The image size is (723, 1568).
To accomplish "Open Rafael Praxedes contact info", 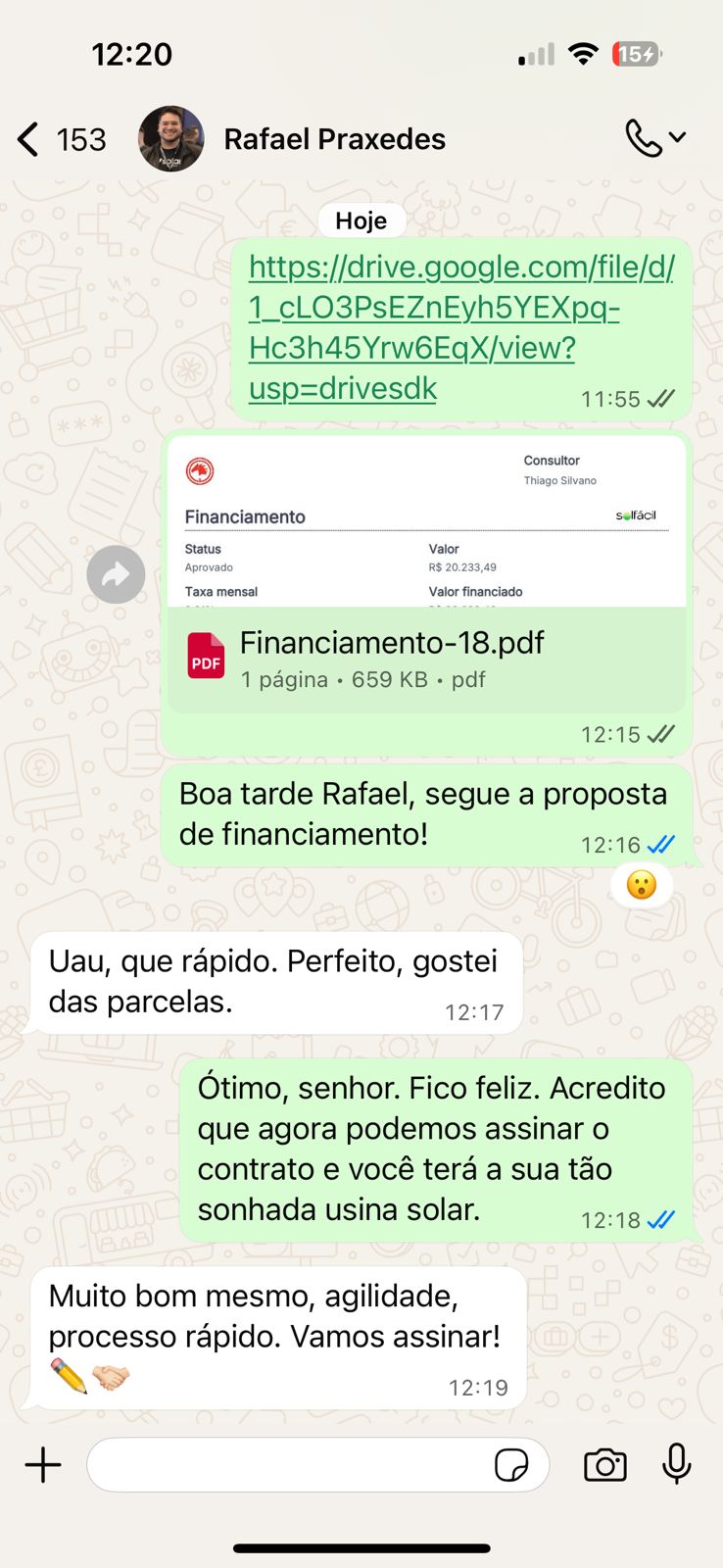I will click(x=334, y=139).
